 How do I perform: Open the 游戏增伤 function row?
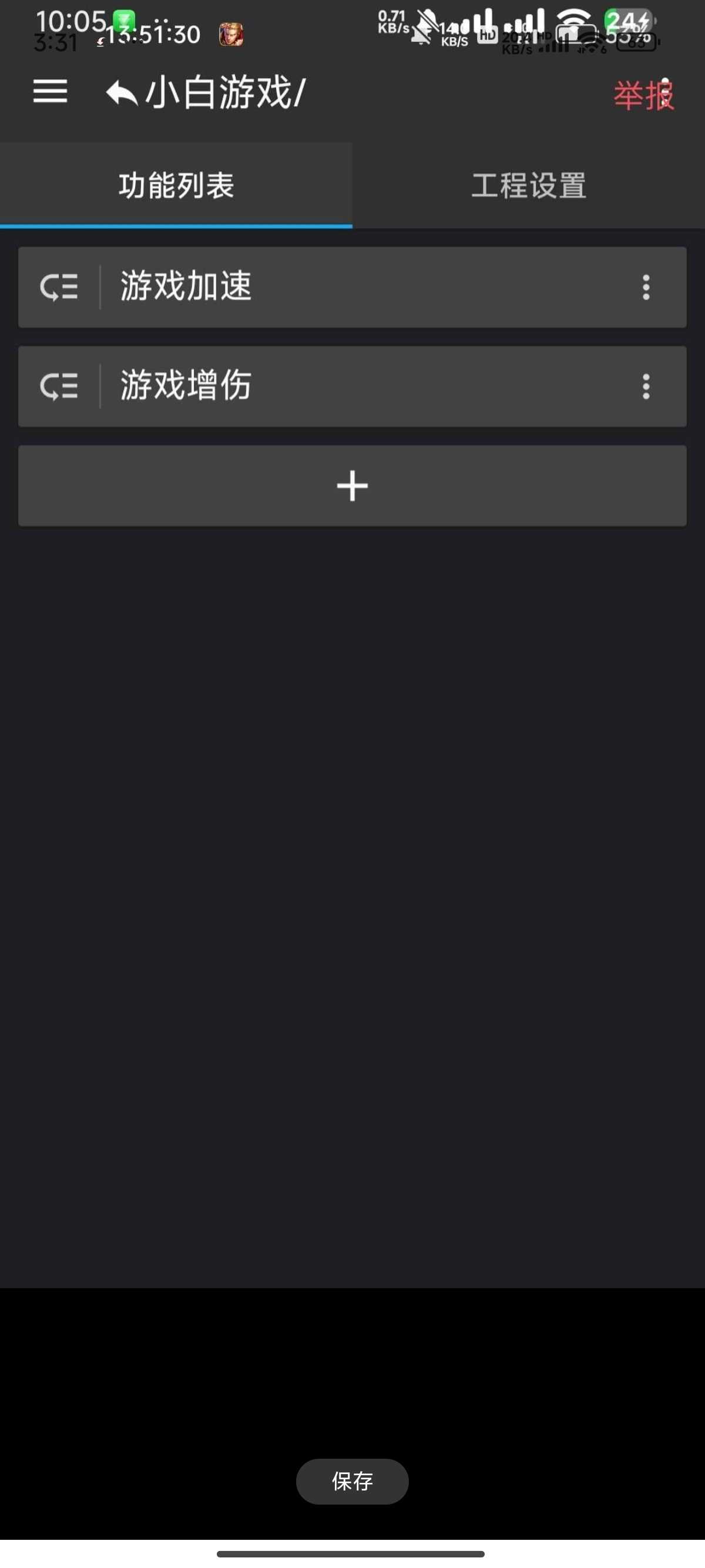pyautogui.click(x=352, y=386)
